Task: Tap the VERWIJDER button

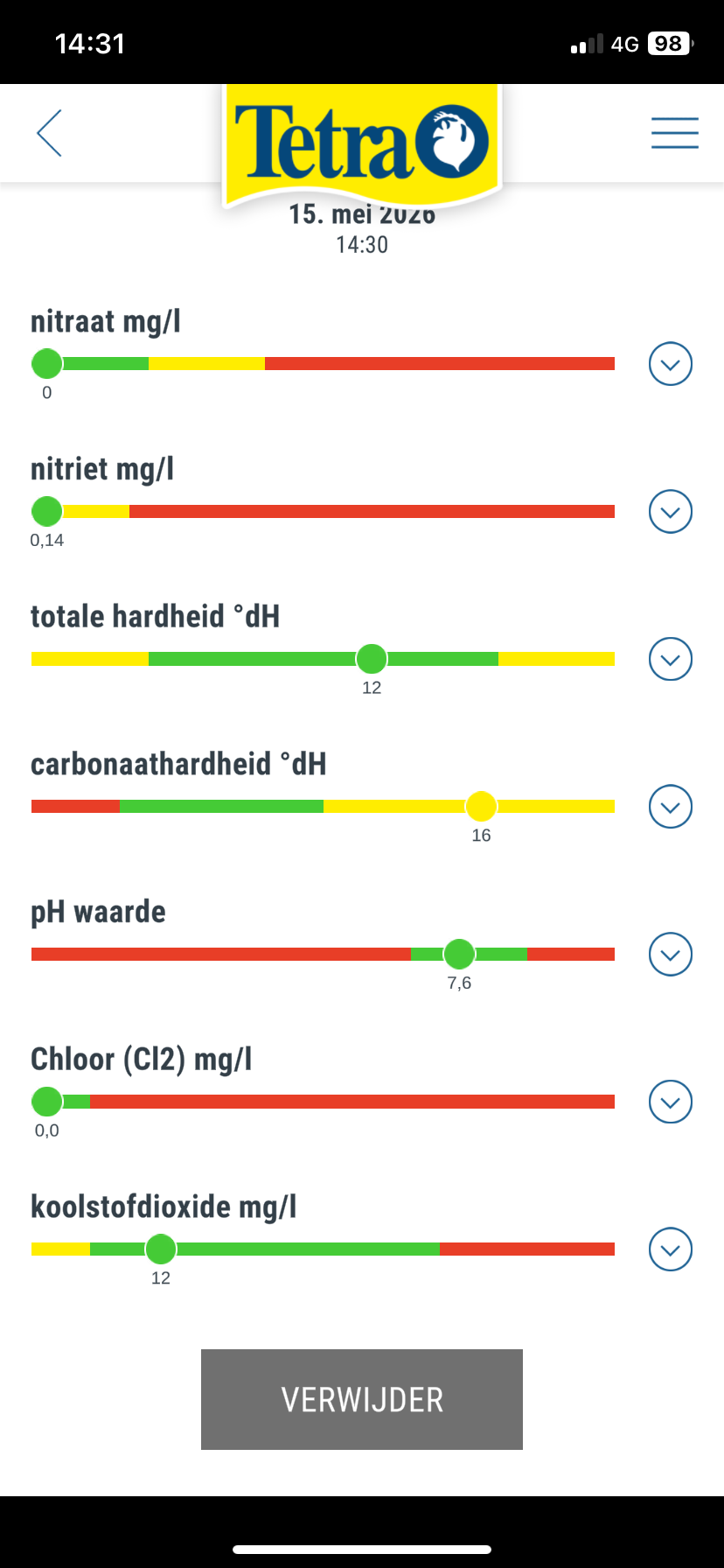Action: click(362, 1399)
